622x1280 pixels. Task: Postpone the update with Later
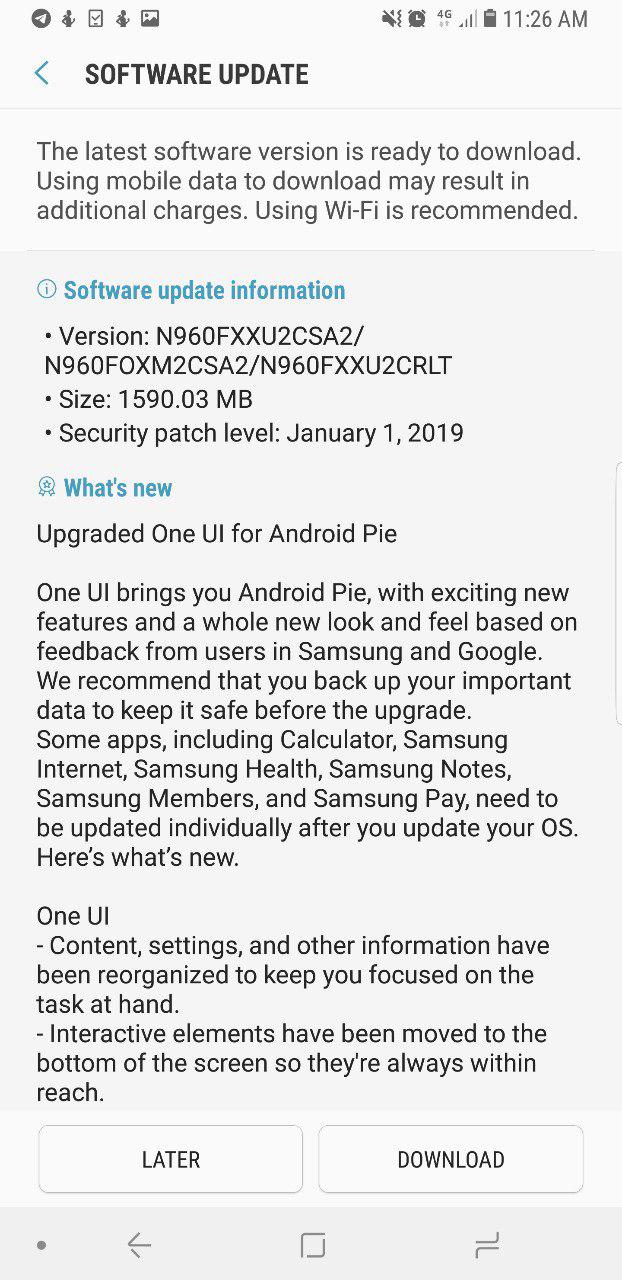(x=171, y=1159)
